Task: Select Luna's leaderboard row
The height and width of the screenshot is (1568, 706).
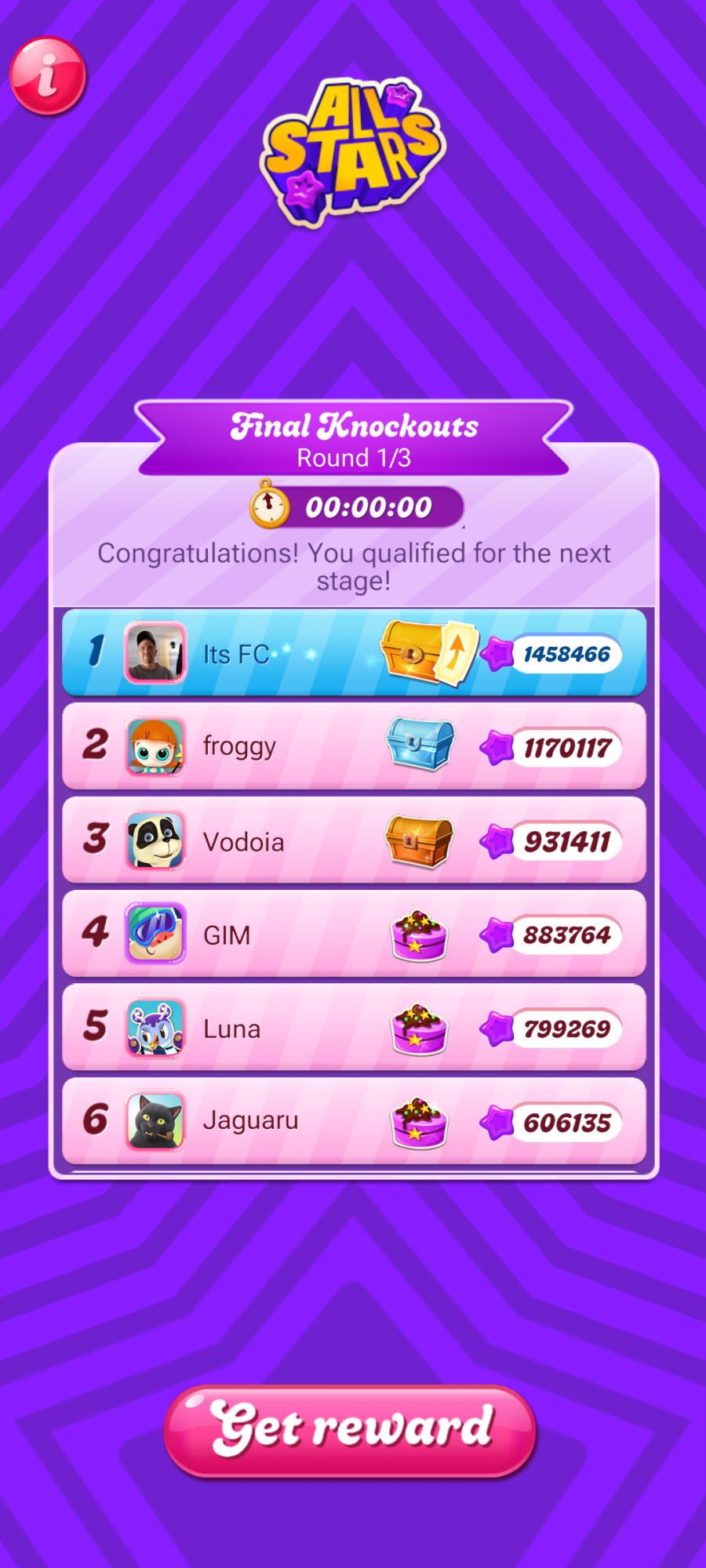Action: pos(353,1027)
